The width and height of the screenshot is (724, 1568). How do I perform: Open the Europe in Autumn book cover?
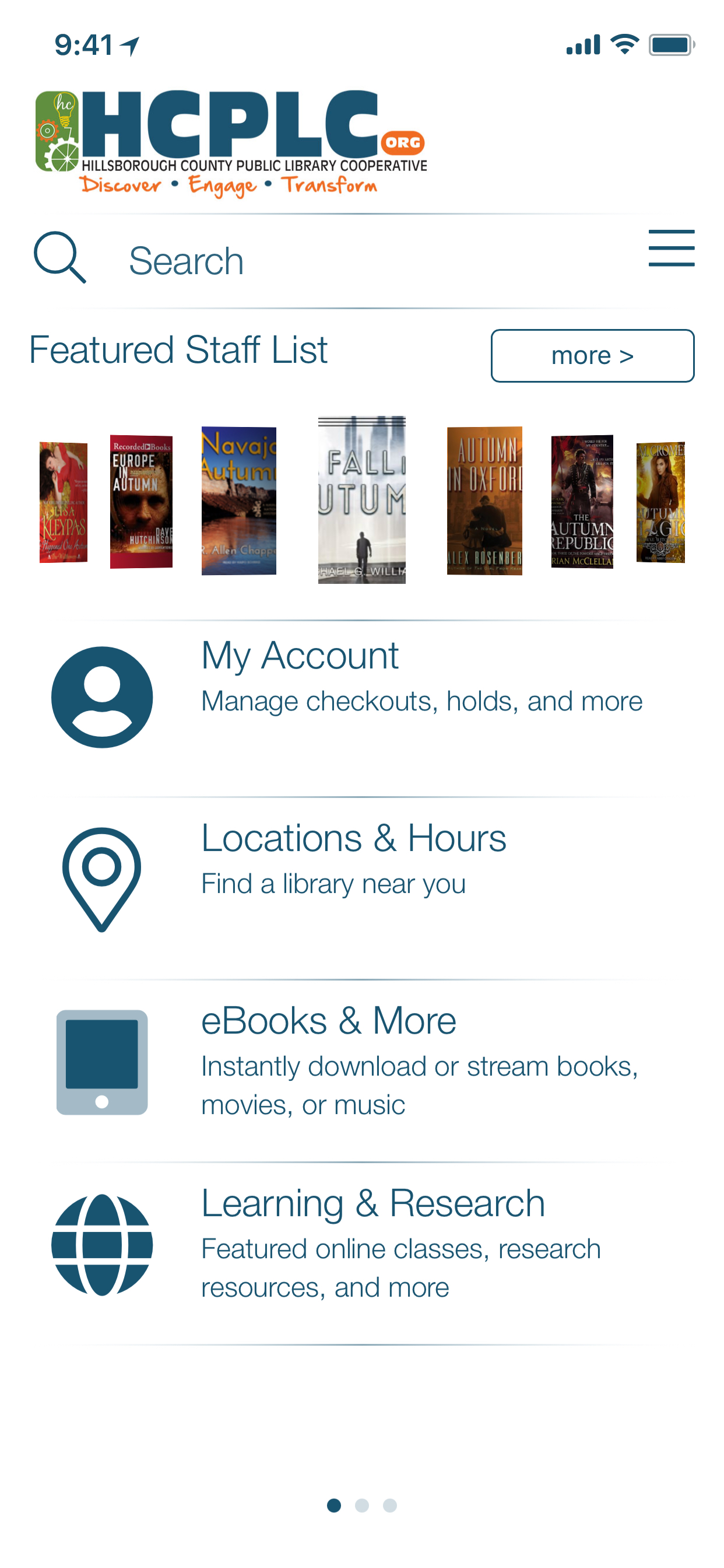[141, 502]
